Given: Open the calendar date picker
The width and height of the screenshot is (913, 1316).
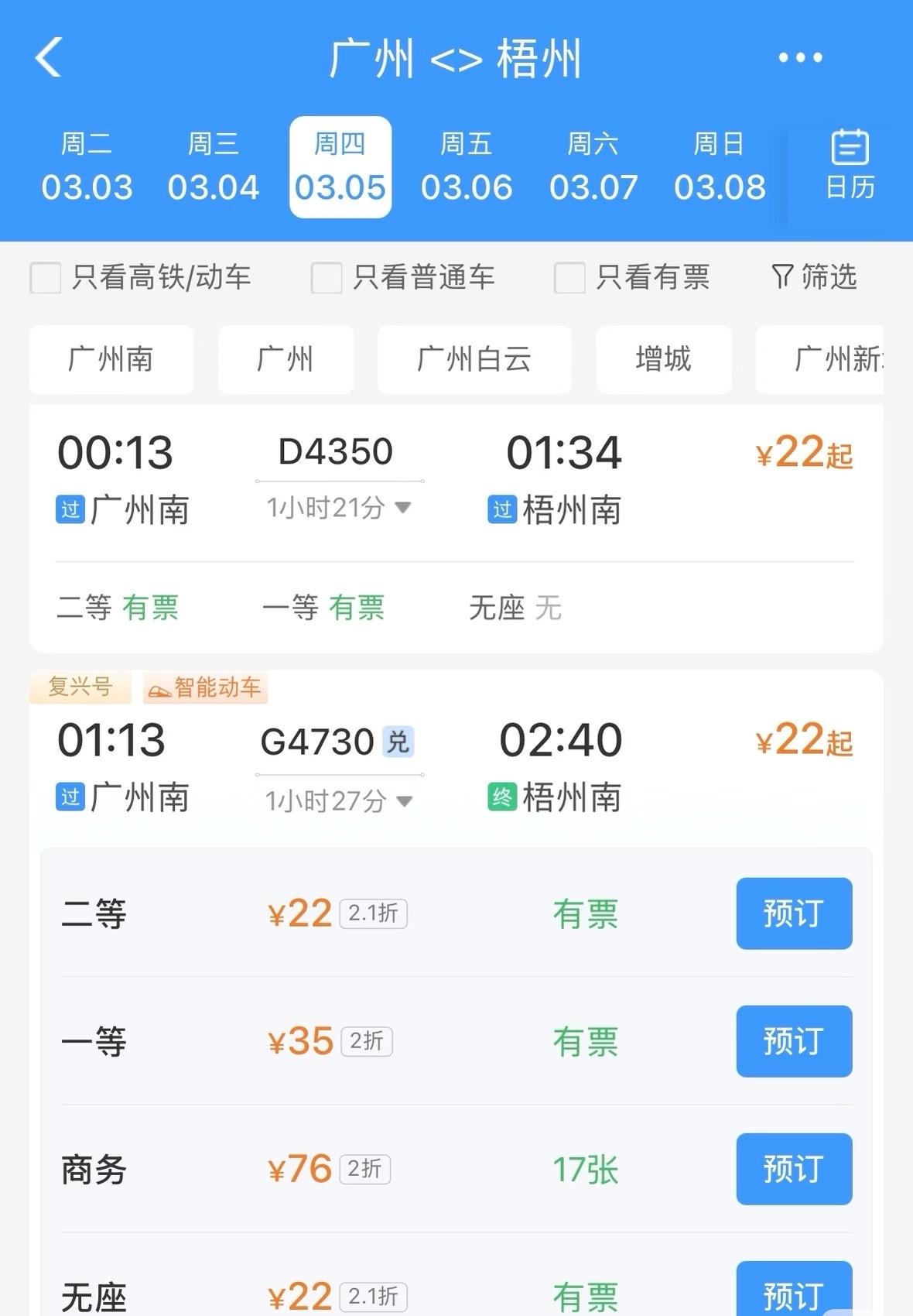Looking at the screenshot, I should click(x=849, y=164).
